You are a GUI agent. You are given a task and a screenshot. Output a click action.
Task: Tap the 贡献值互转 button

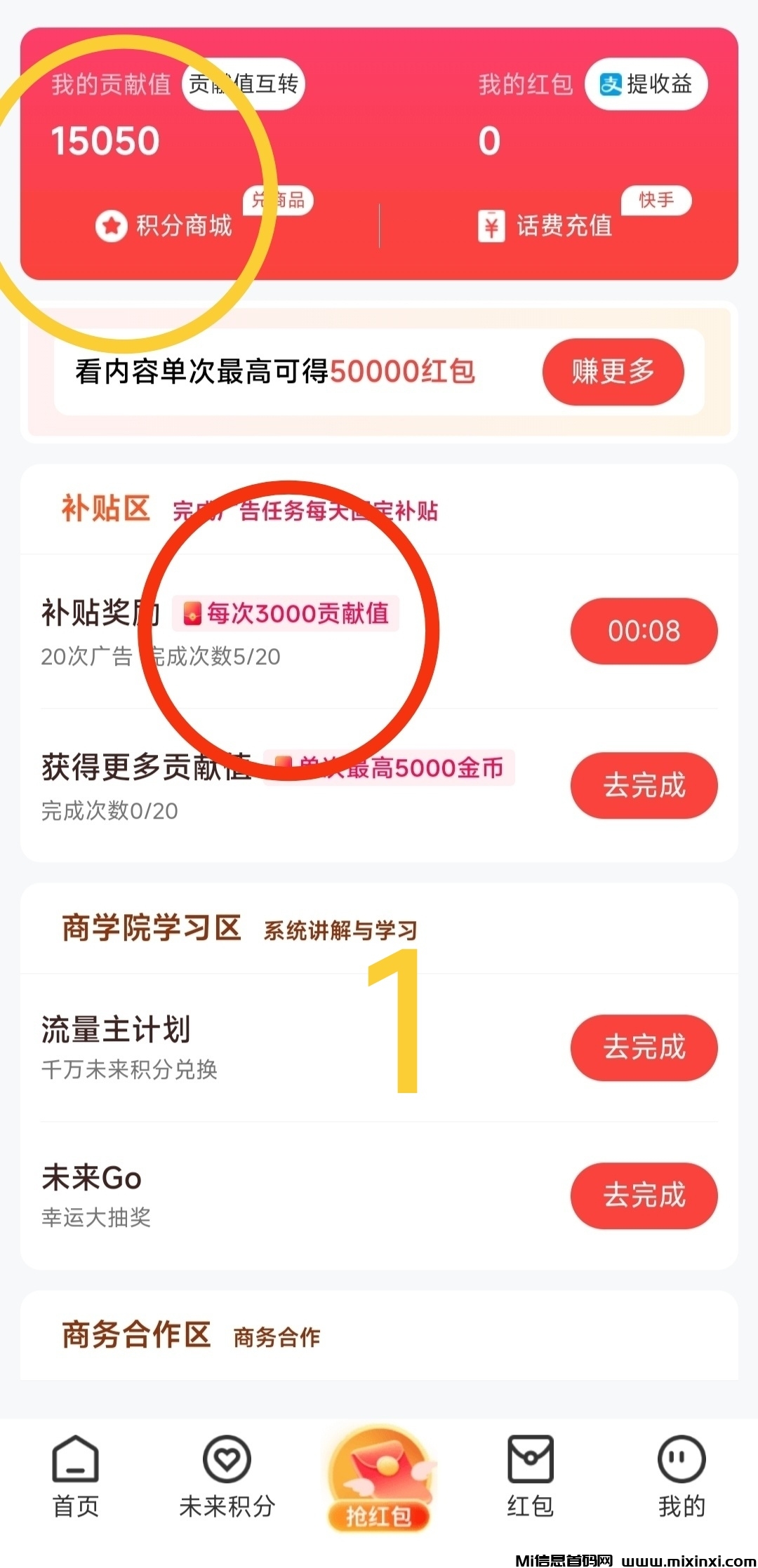pyautogui.click(x=244, y=84)
